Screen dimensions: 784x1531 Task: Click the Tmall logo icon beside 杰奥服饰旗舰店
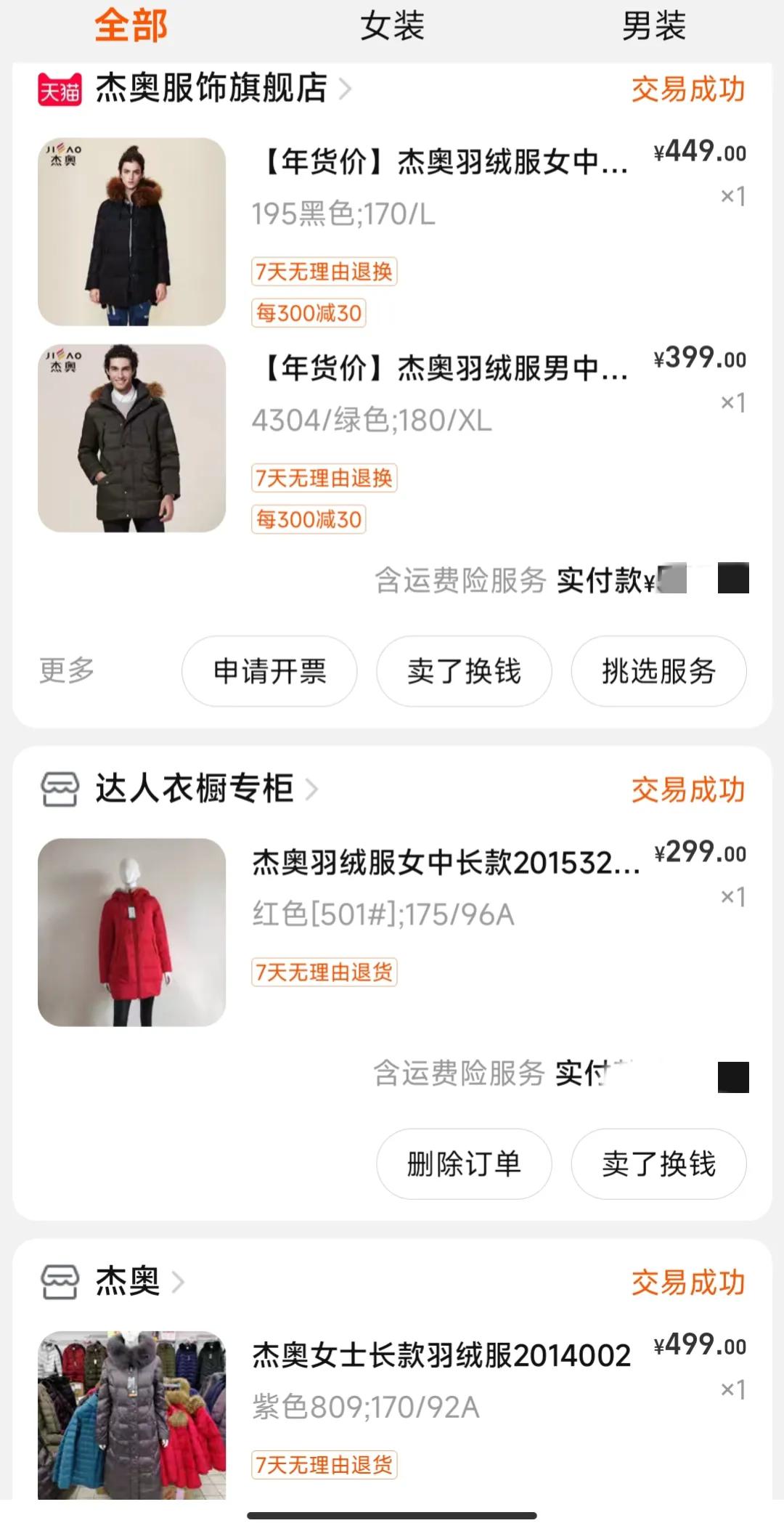(x=59, y=87)
